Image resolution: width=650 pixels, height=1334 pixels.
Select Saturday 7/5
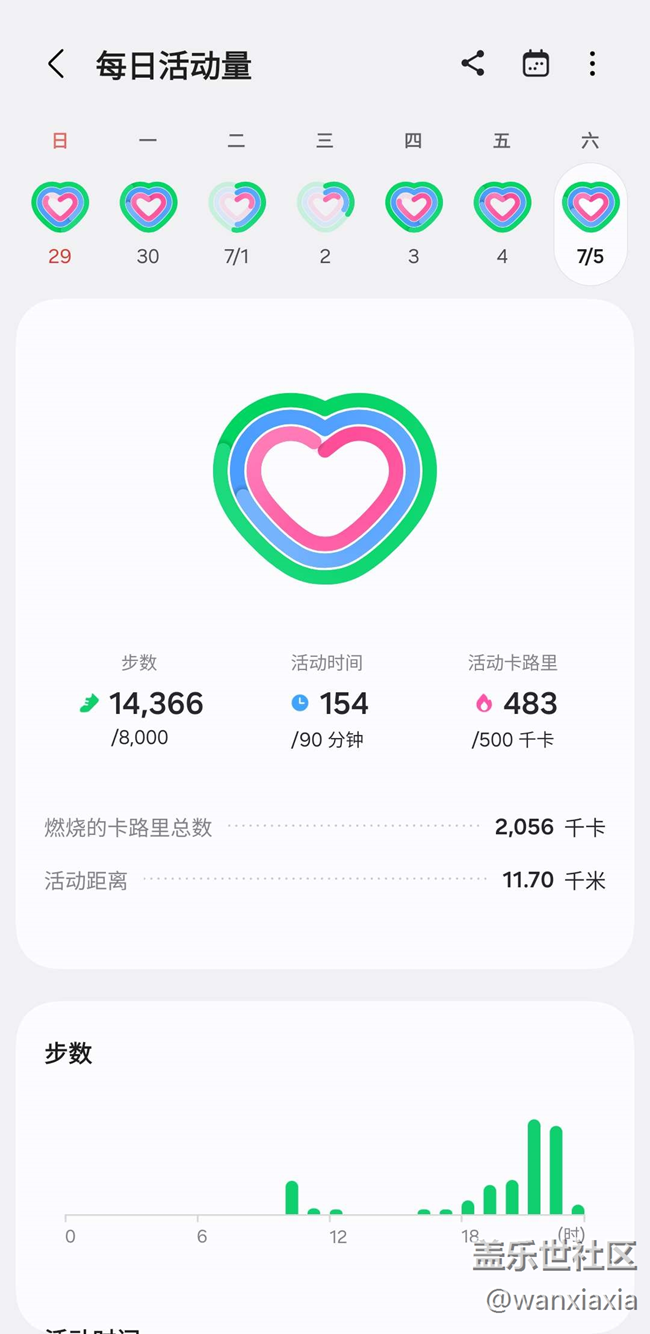[590, 224]
